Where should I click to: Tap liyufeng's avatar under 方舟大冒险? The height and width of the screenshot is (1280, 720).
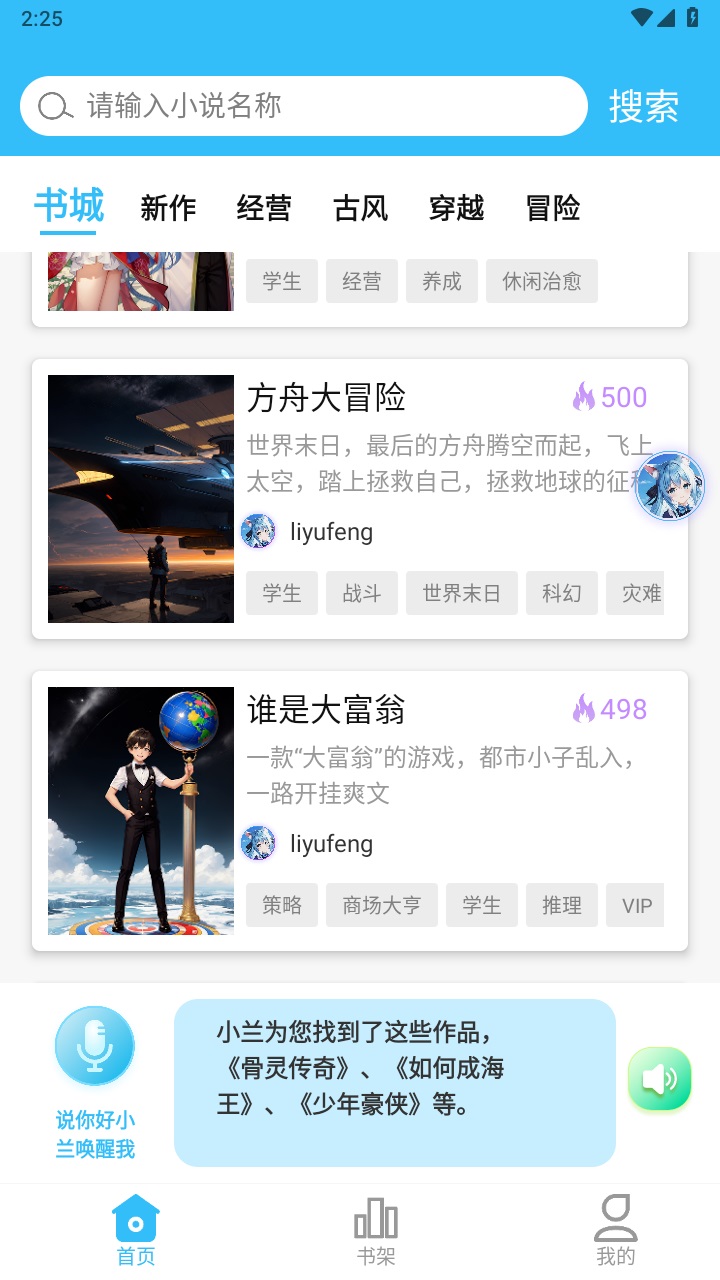click(x=259, y=531)
